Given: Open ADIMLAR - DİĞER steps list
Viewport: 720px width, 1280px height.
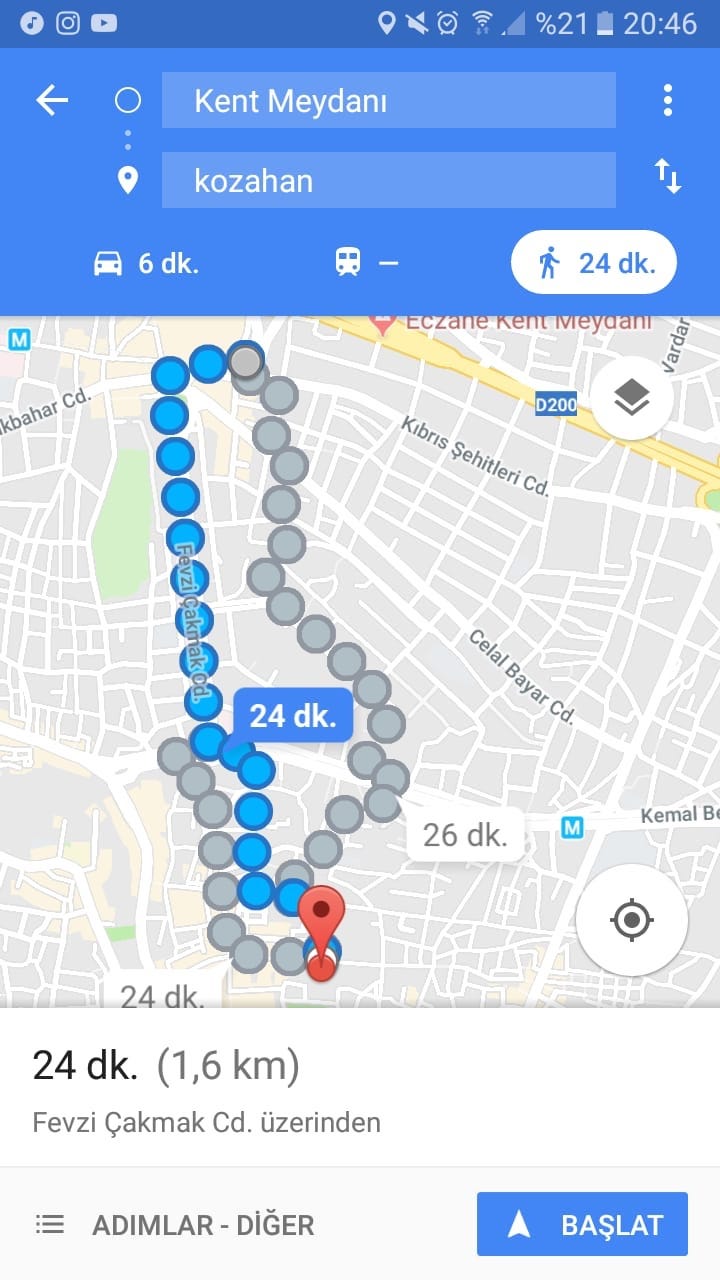Looking at the screenshot, I should 174,1225.
